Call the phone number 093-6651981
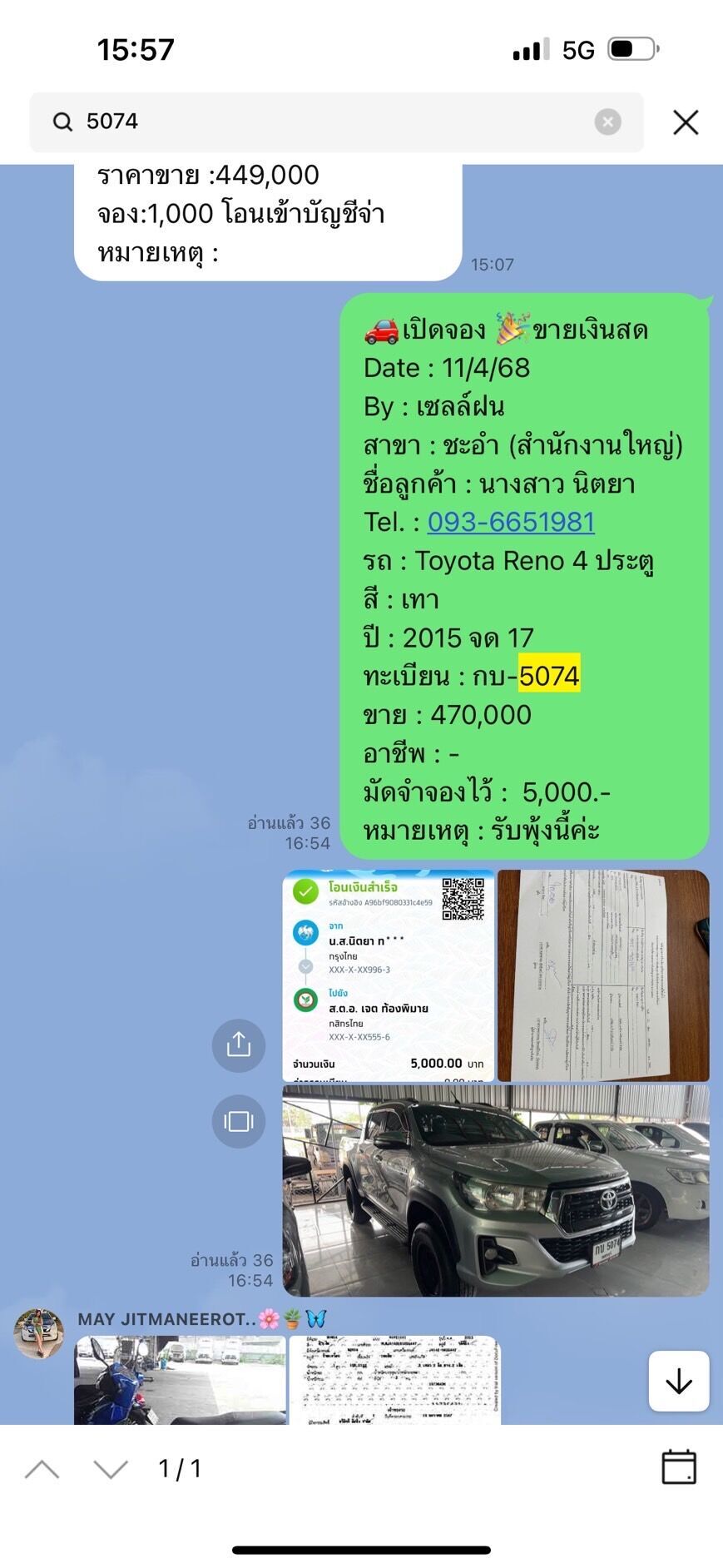This screenshot has height=1568, width=723. click(x=511, y=522)
